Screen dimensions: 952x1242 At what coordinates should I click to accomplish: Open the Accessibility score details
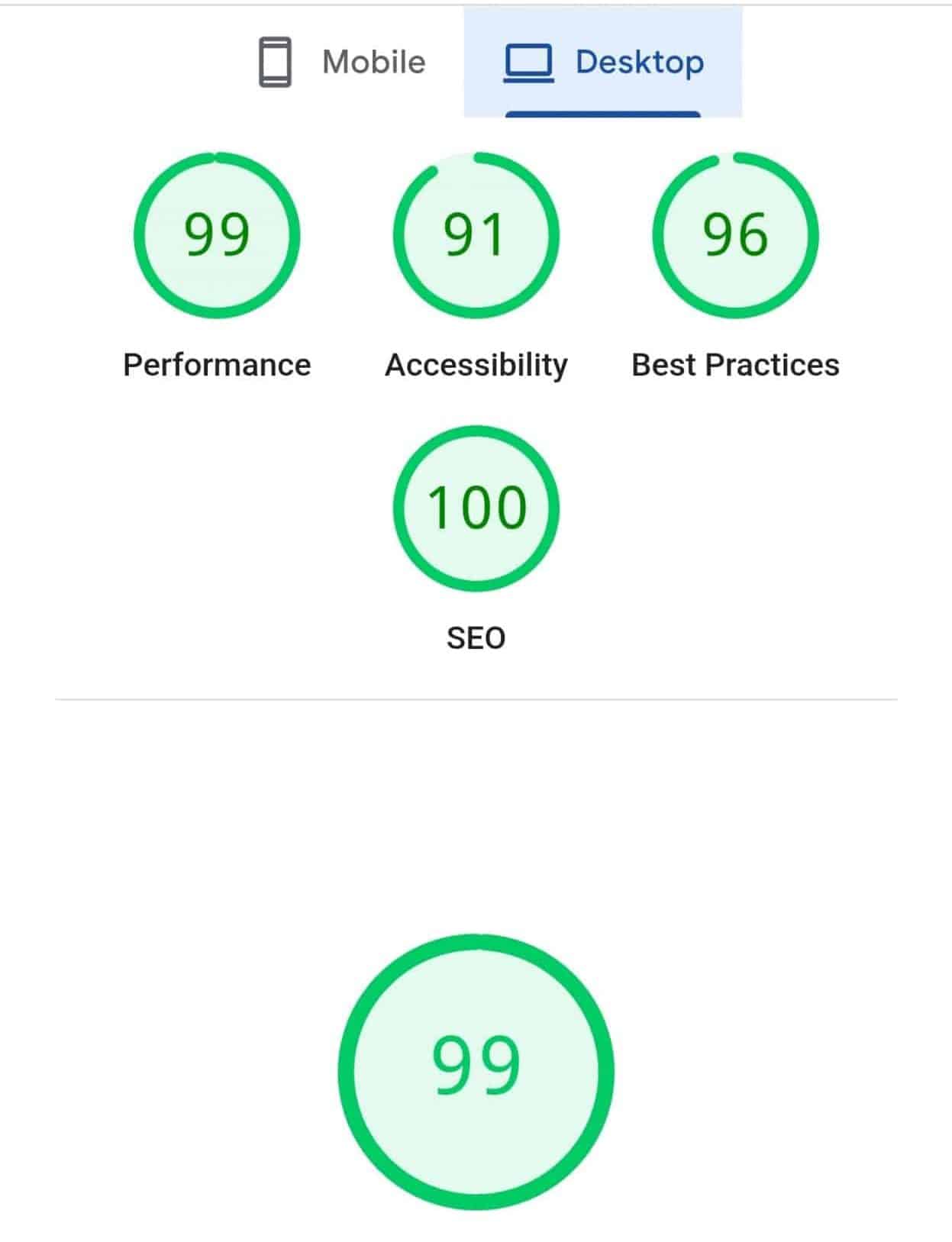pyautogui.click(x=476, y=236)
